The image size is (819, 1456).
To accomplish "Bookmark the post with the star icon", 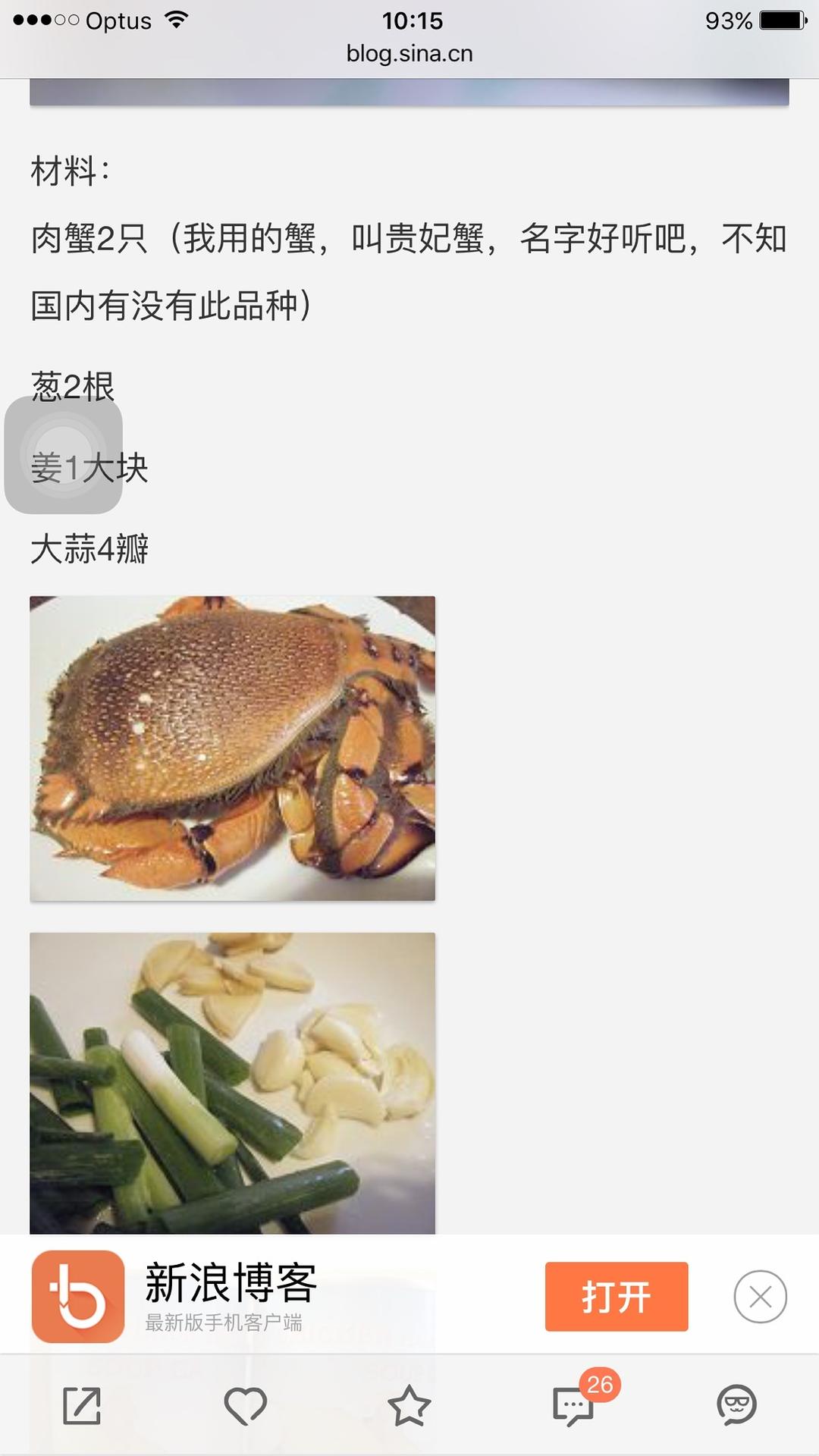I will [x=409, y=1405].
